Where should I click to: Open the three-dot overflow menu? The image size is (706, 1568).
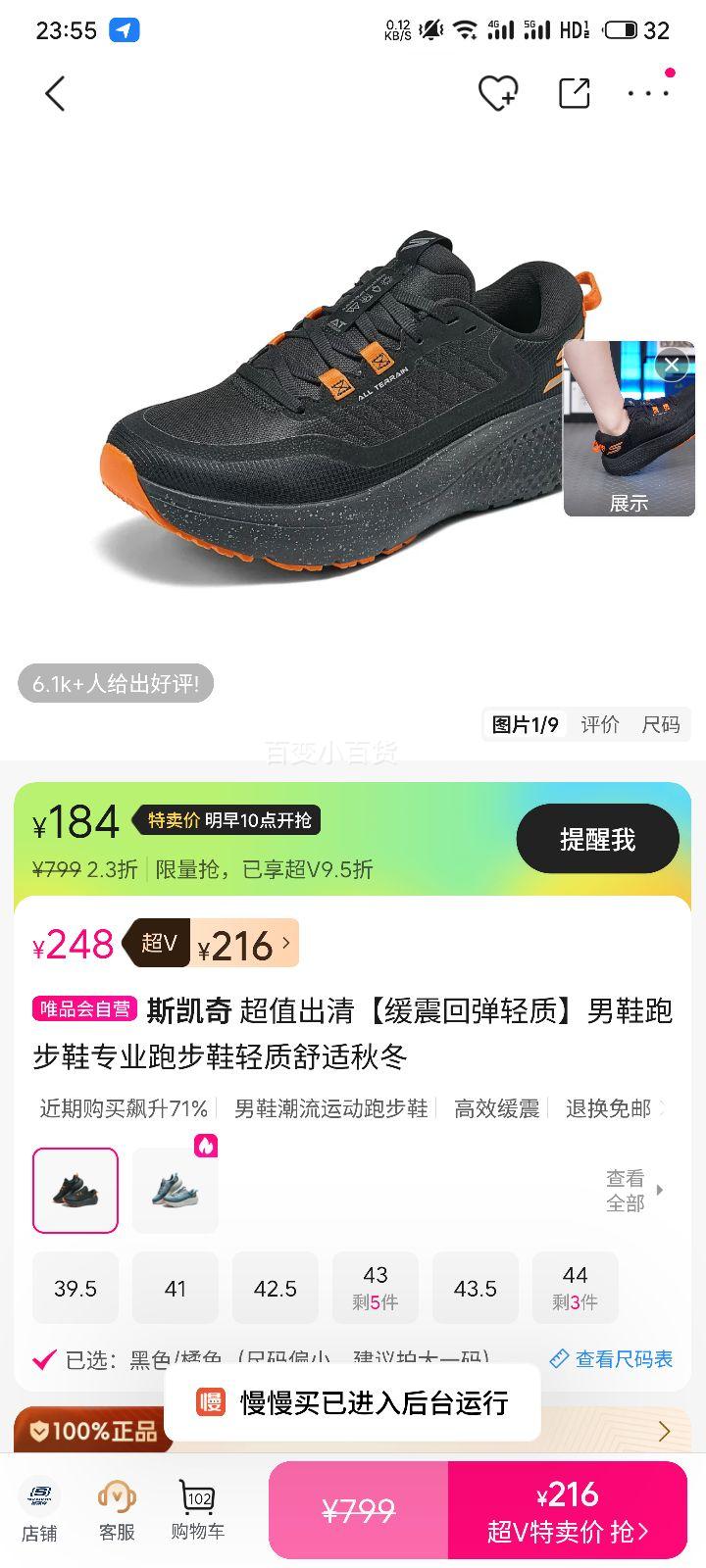(x=648, y=94)
